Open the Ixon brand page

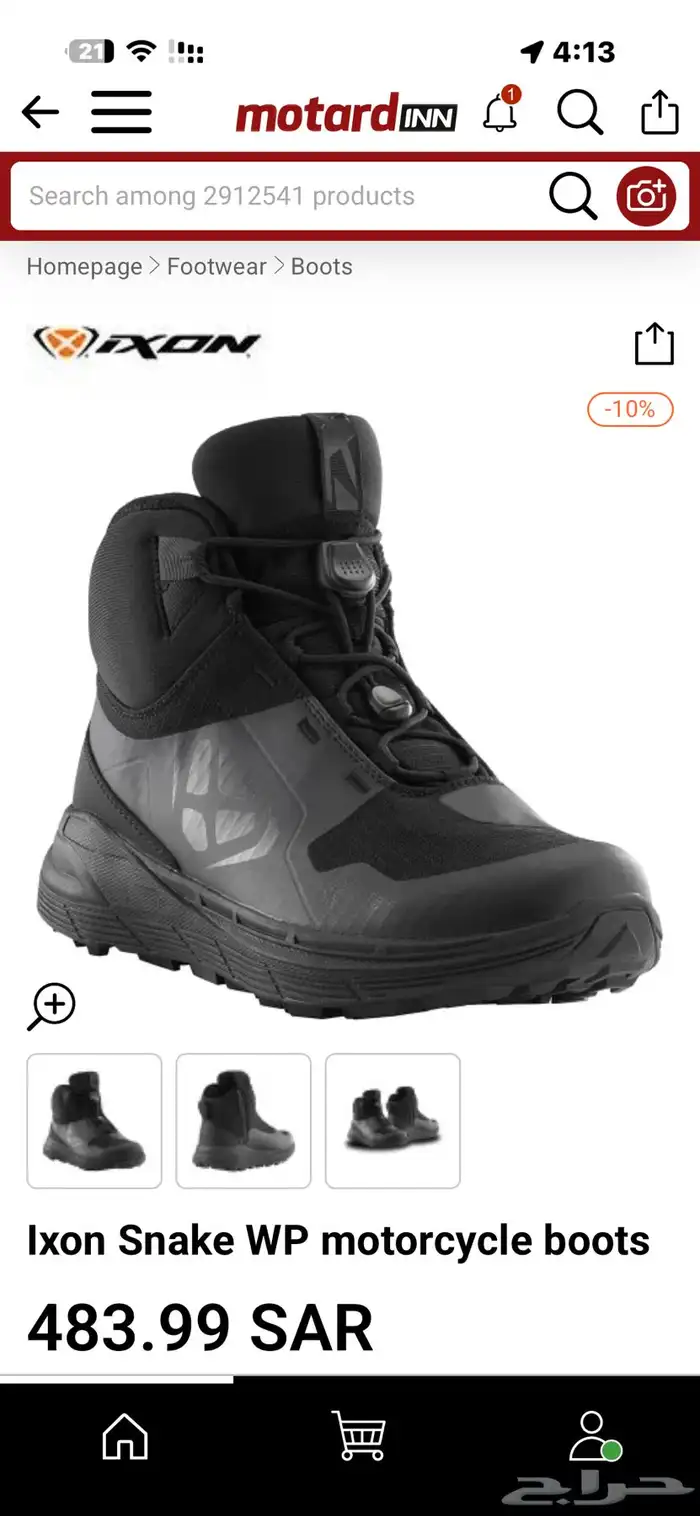click(146, 344)
